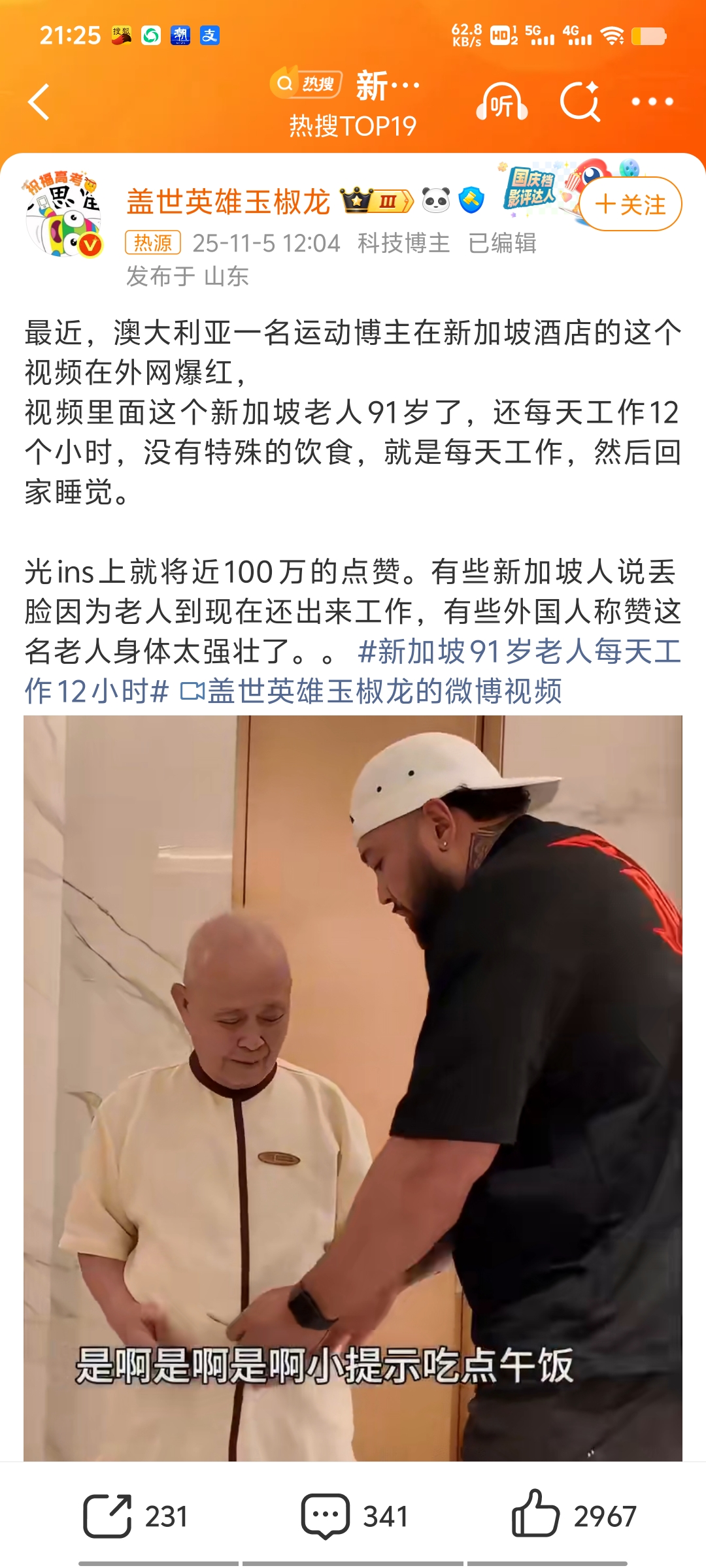Open the hot search title in header

[352, 105]
